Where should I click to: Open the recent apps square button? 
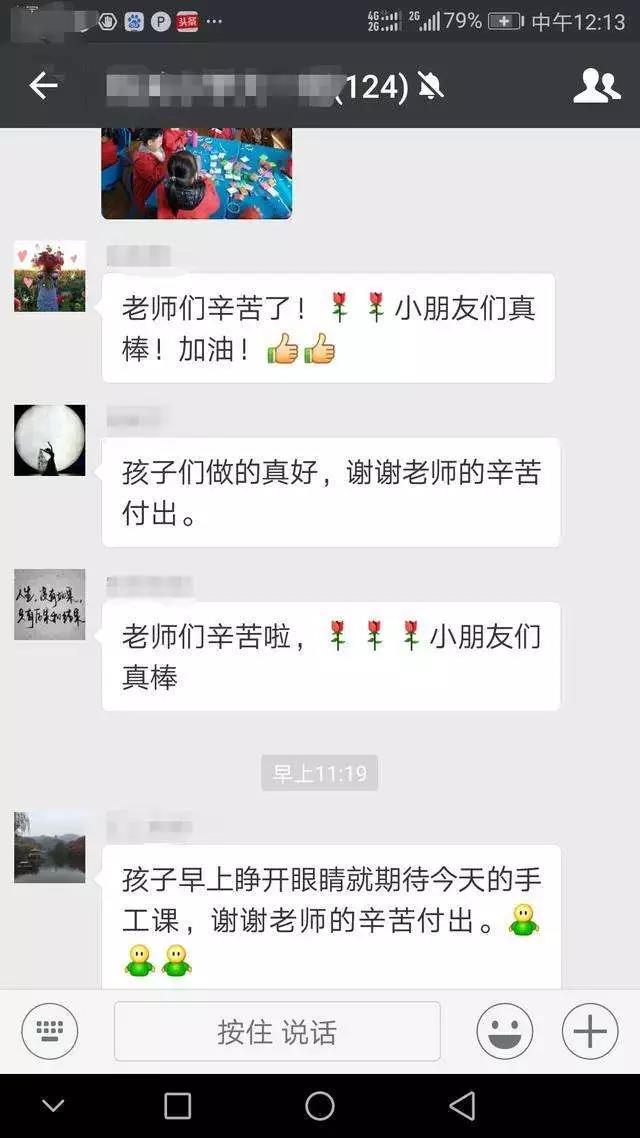click(178, 1105)
